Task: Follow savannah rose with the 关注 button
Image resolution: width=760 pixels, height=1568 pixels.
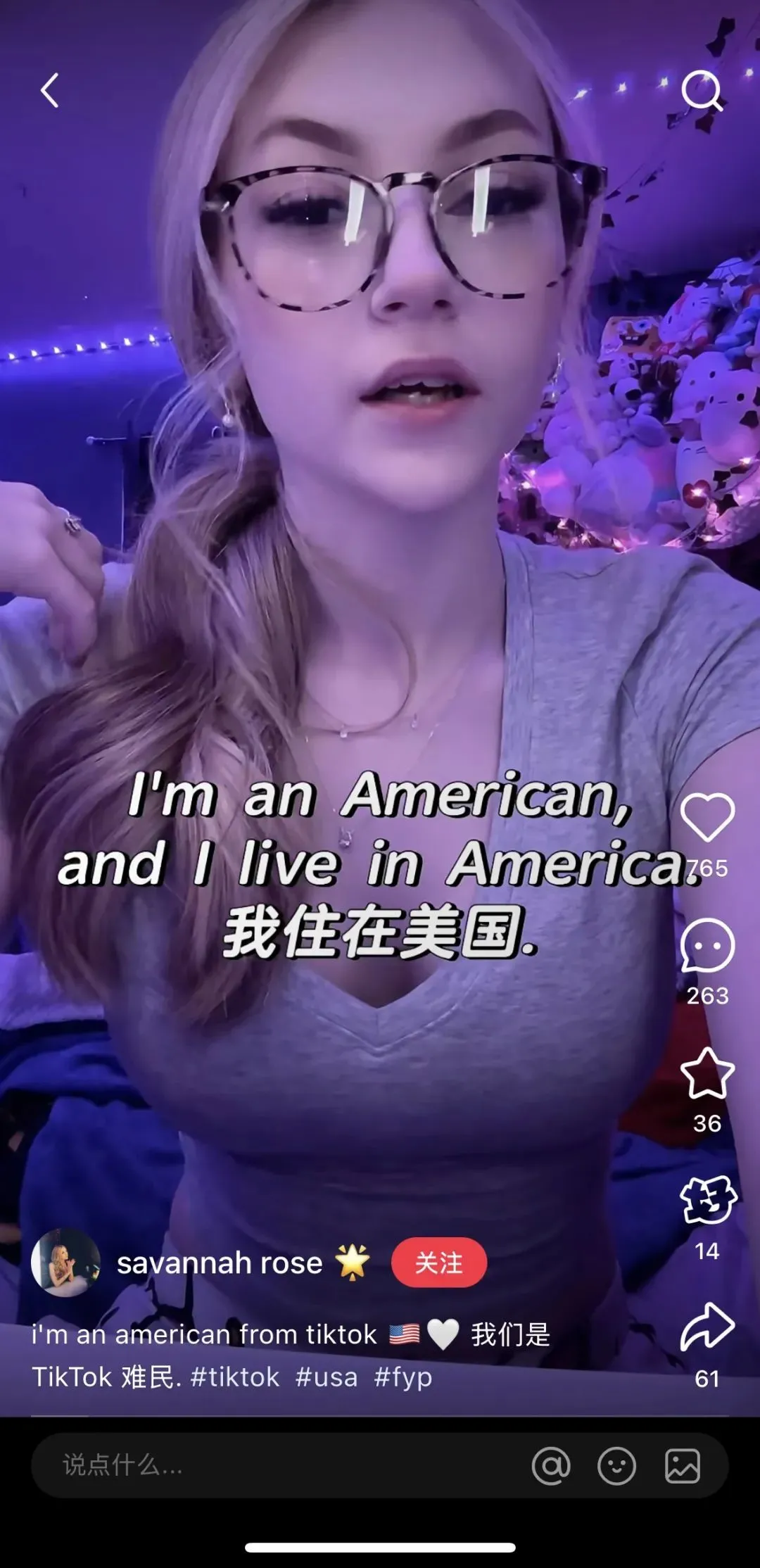Action: (438, 1263)
